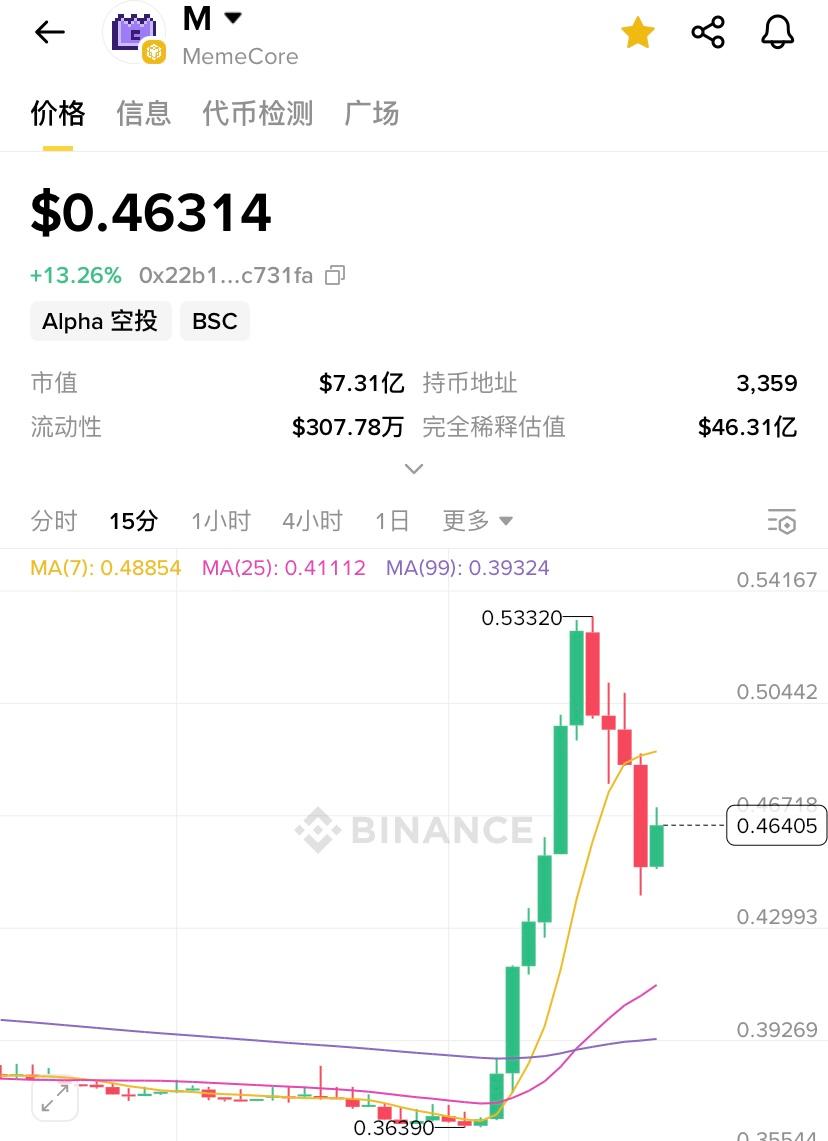Toggle the favorite star
Viewport: 828px width, 1141px height.
pyautogui.click(x=637, y=33)
